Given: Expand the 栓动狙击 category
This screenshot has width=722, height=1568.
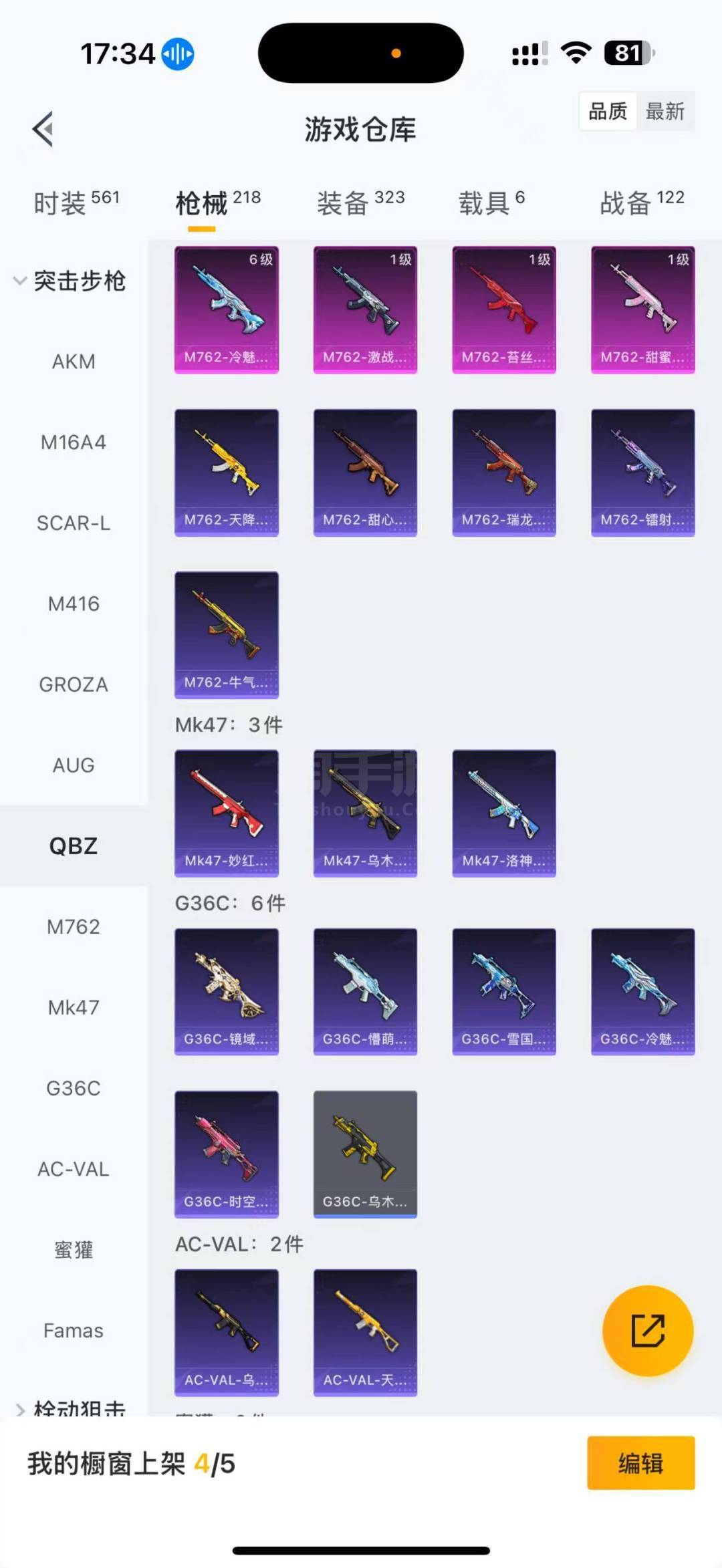Looking at the screenshot, I should pyautogui.click(x=70, y=1408).
